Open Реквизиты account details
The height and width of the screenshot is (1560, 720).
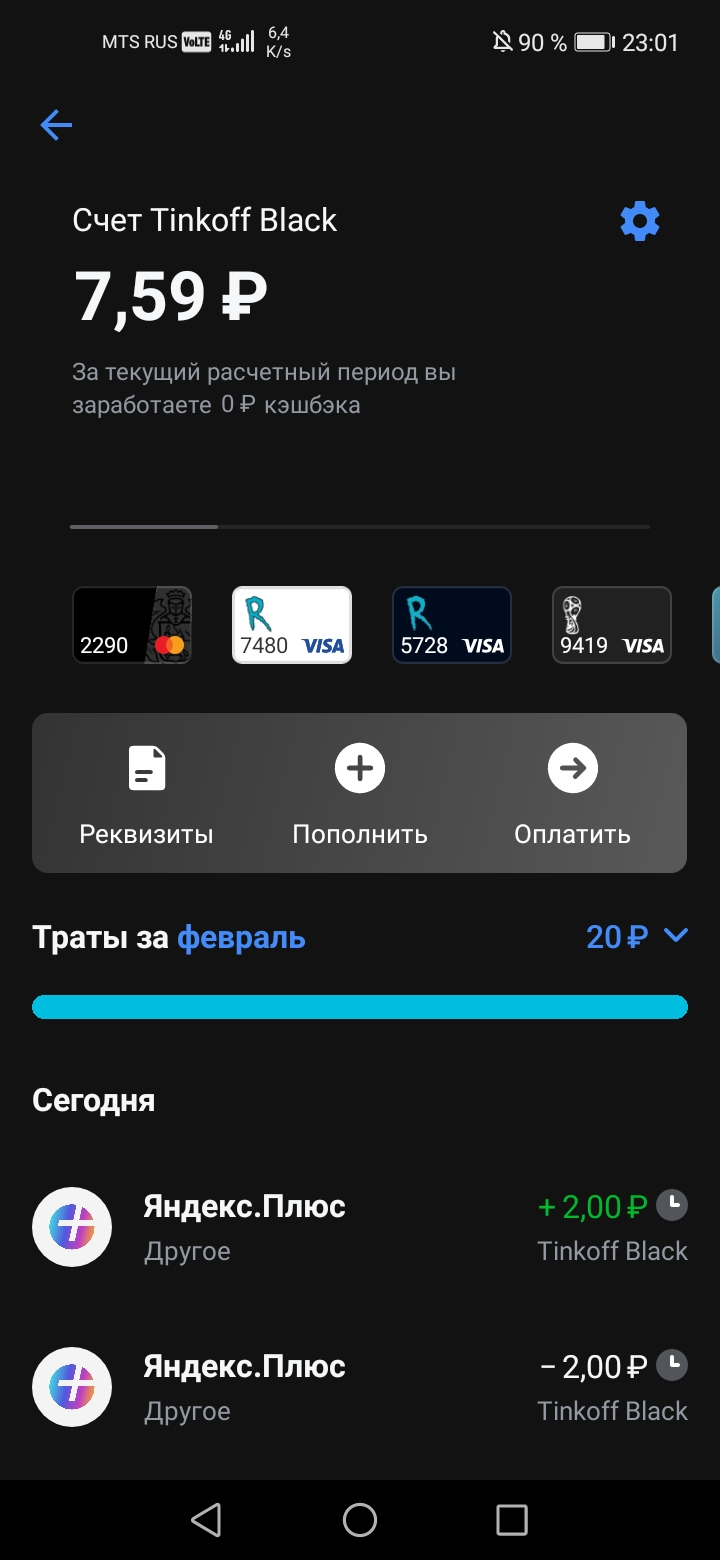click(146, 794)
